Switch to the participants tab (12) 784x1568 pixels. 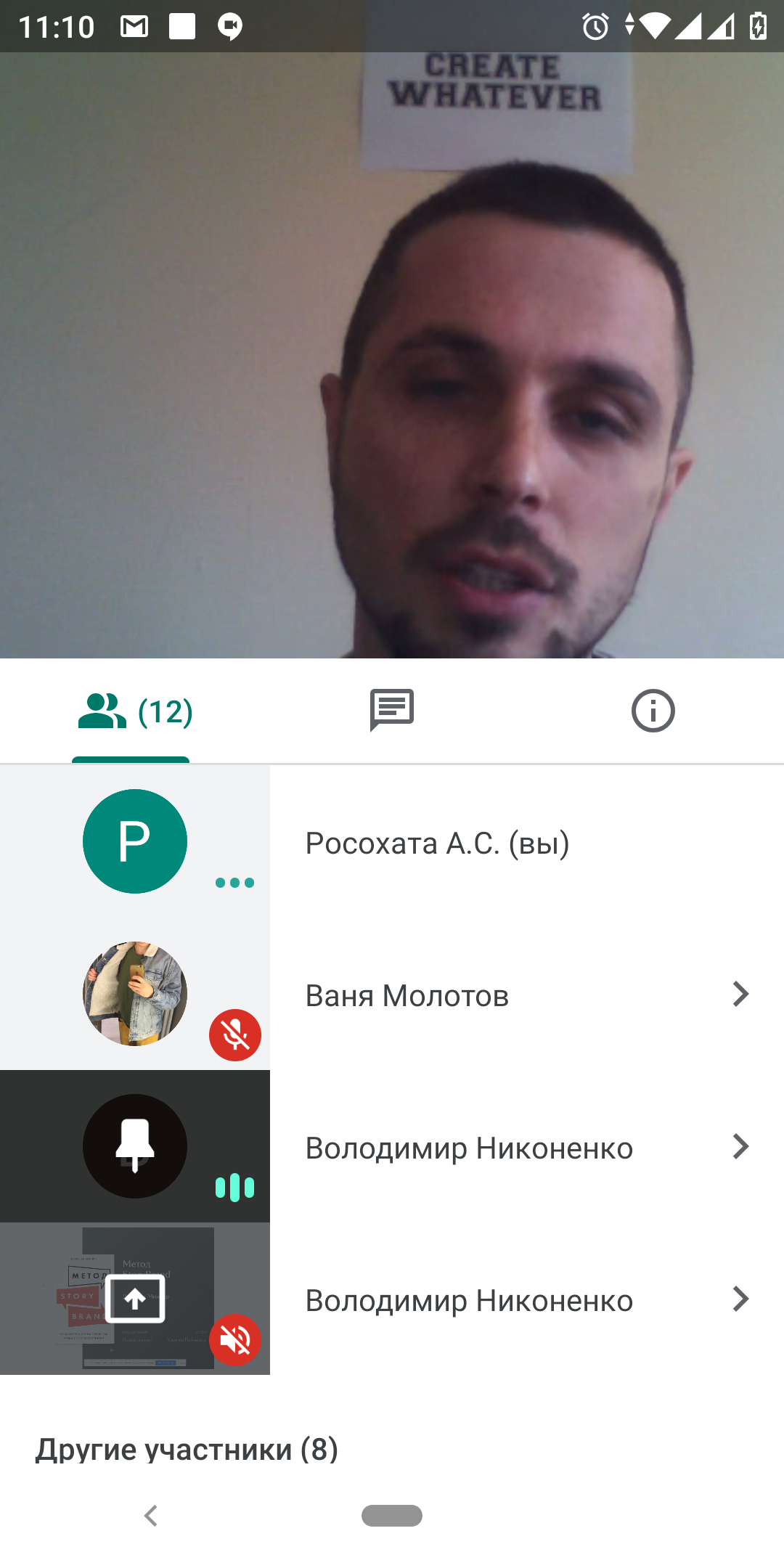click(x=134, y=711)
